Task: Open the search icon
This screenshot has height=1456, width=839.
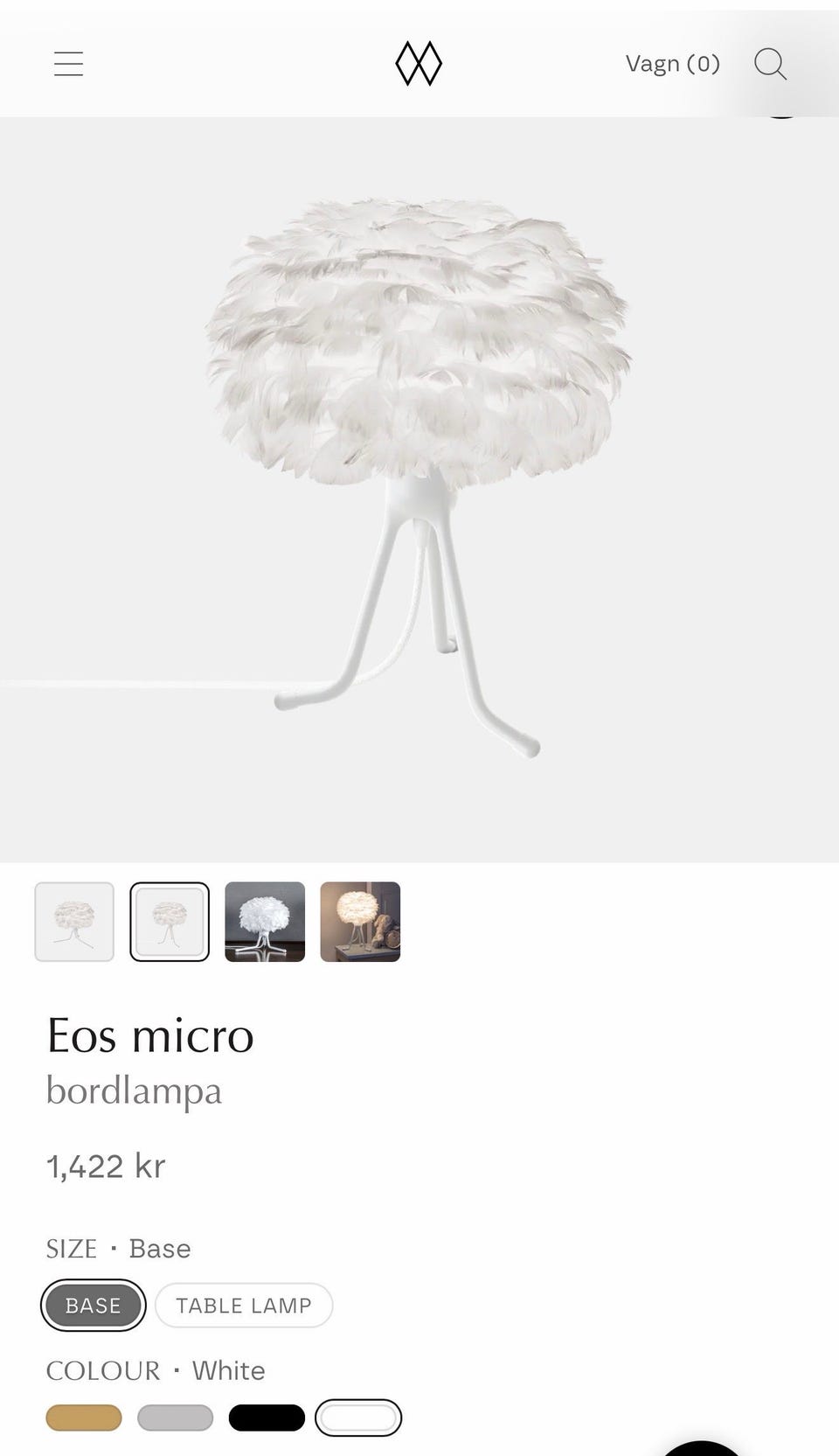Action: tap(770, 64)
